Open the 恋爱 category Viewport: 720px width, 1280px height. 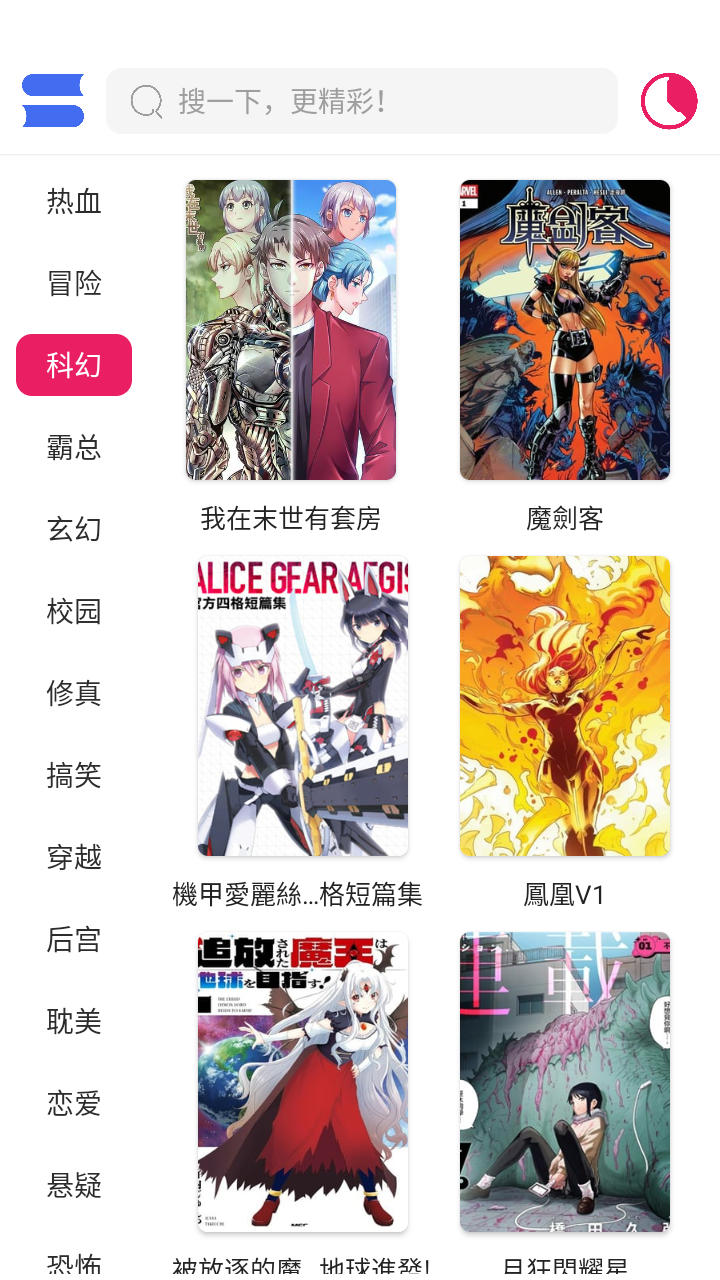(73, 1103)
